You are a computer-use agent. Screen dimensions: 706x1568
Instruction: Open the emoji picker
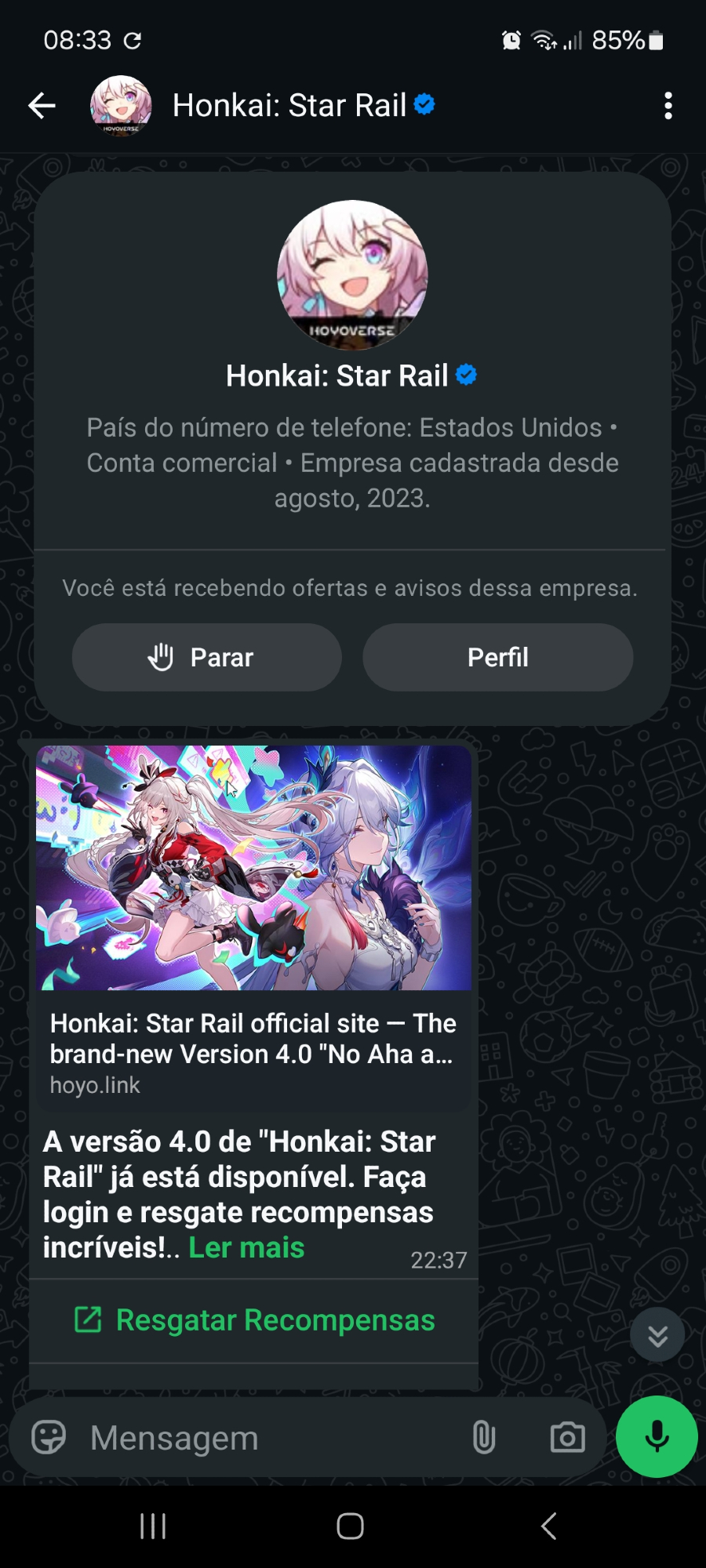coord(49,1438)
